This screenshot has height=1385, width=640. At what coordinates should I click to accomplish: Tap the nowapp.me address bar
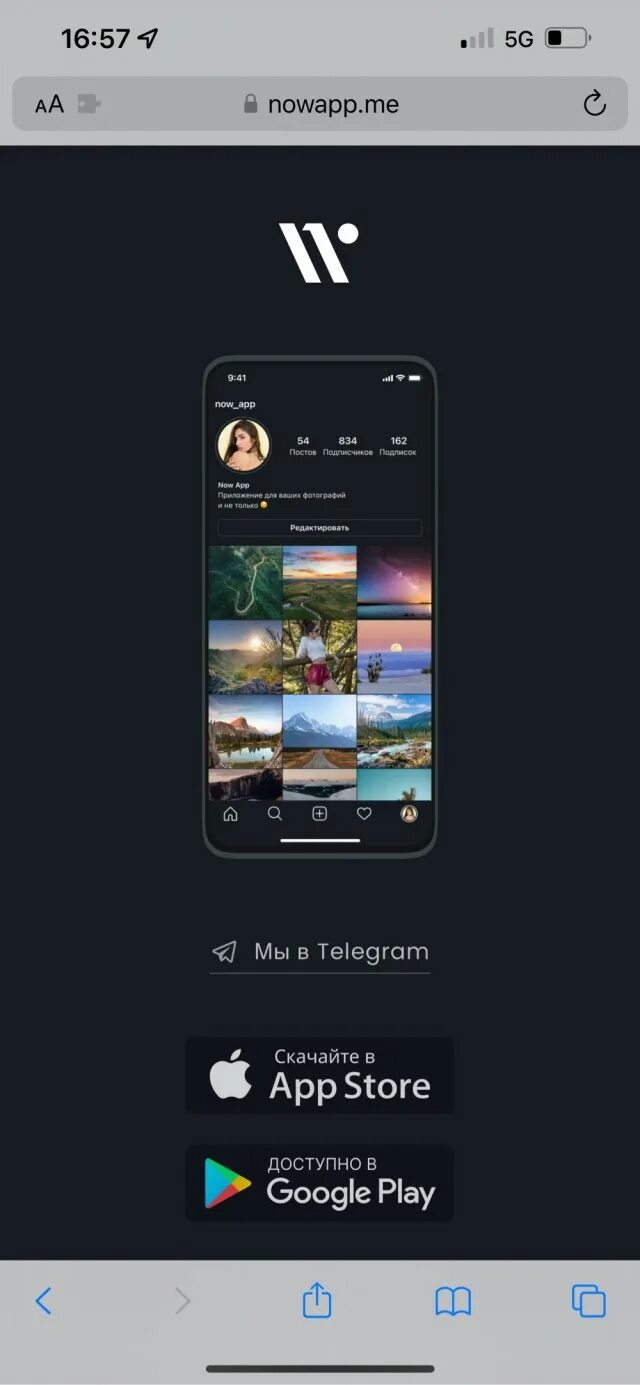(320, 104)
